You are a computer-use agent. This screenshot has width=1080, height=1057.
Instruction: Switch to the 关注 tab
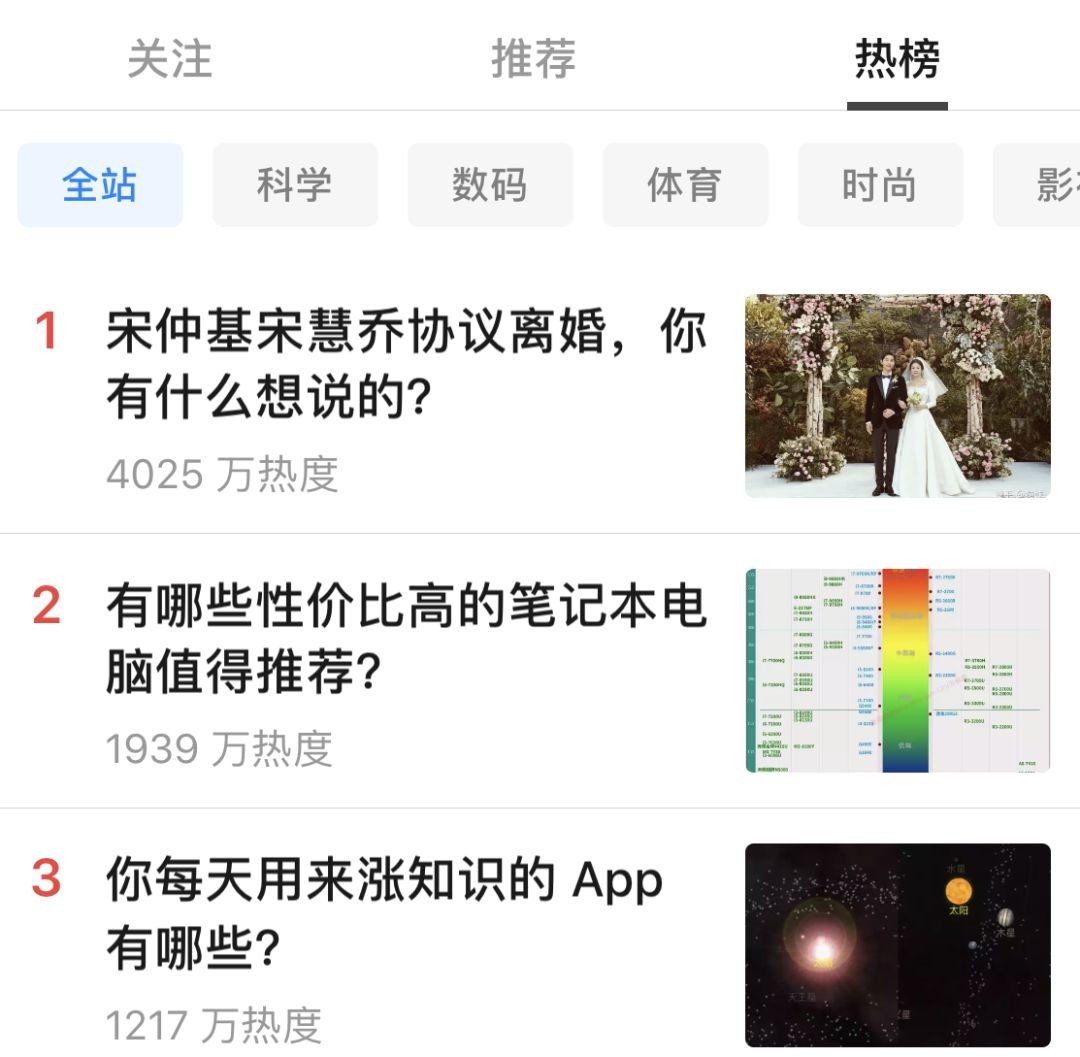tap(170, 60)
